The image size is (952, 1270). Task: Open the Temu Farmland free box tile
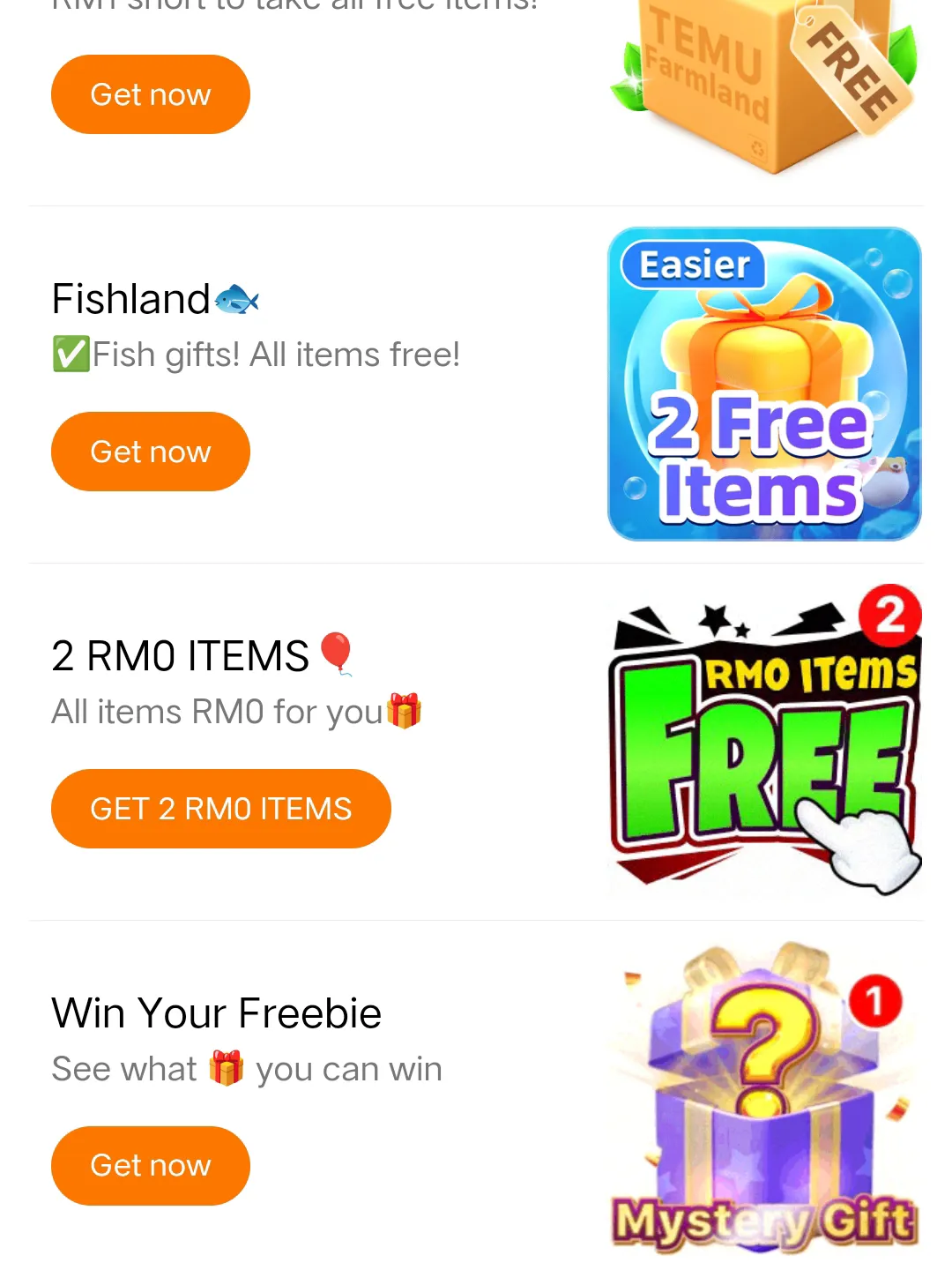(x=764, y=84)
